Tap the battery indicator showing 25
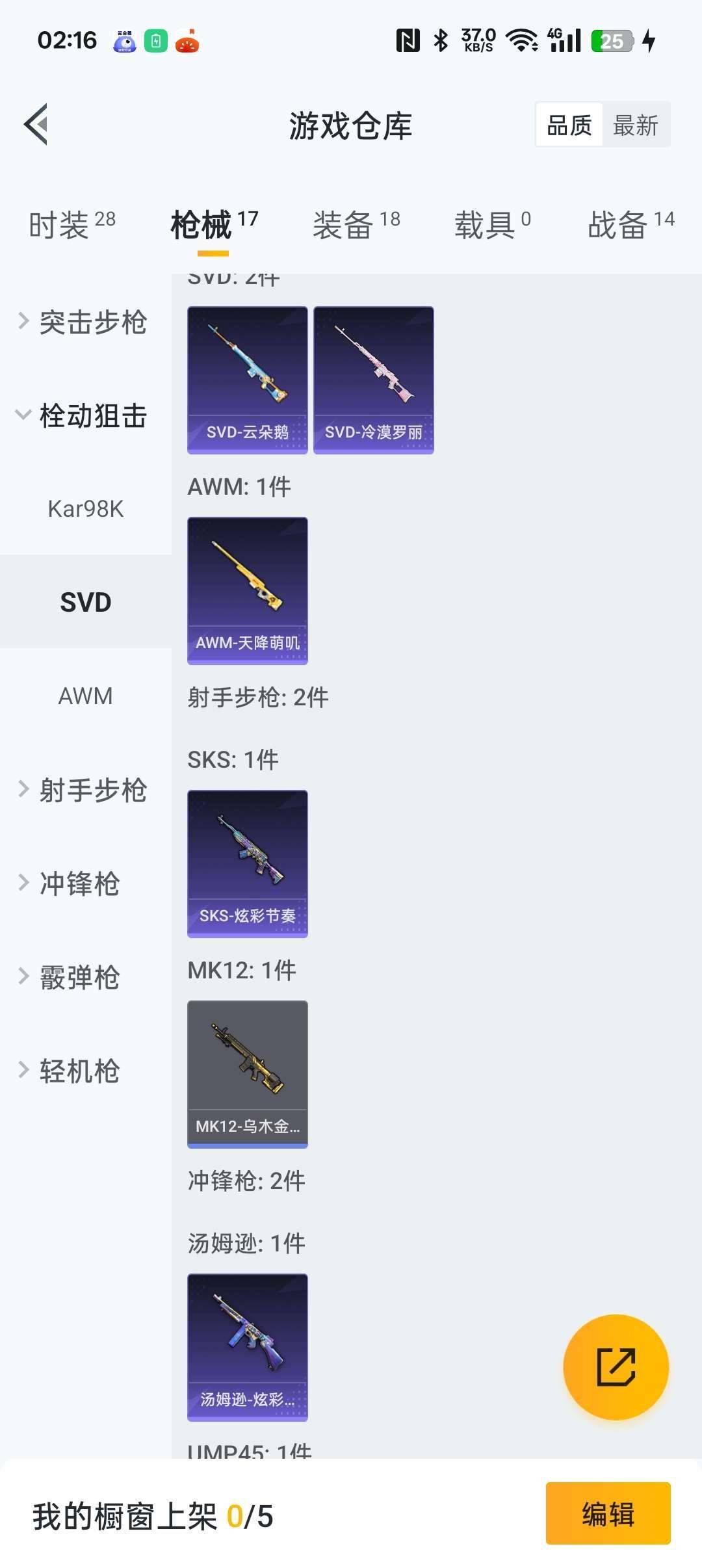This screenshot has width=702, height=1568. tap(611, 41)
